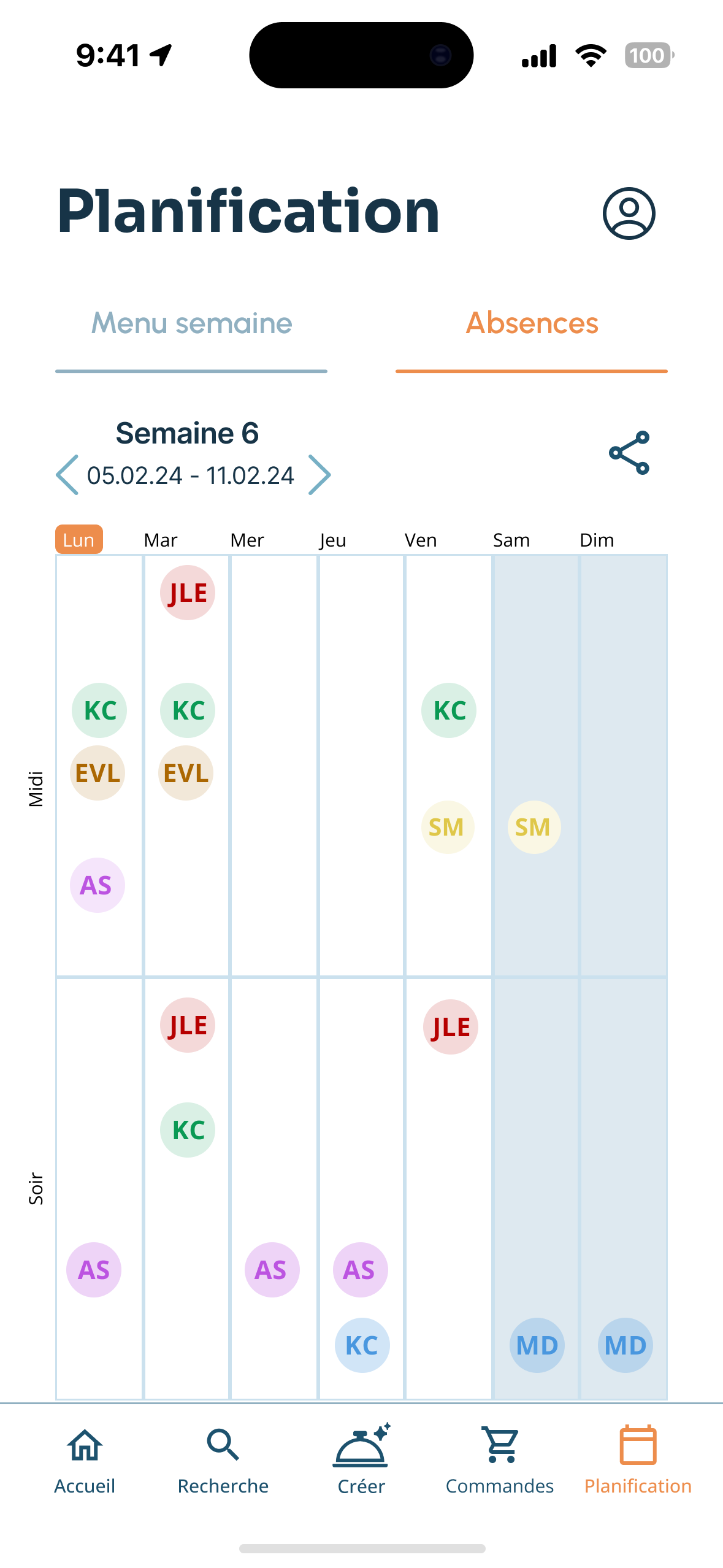The width and height of the screenshot is (723, 1568).
Task: Open the user profile icon
Action: click(x=629, y=213)
